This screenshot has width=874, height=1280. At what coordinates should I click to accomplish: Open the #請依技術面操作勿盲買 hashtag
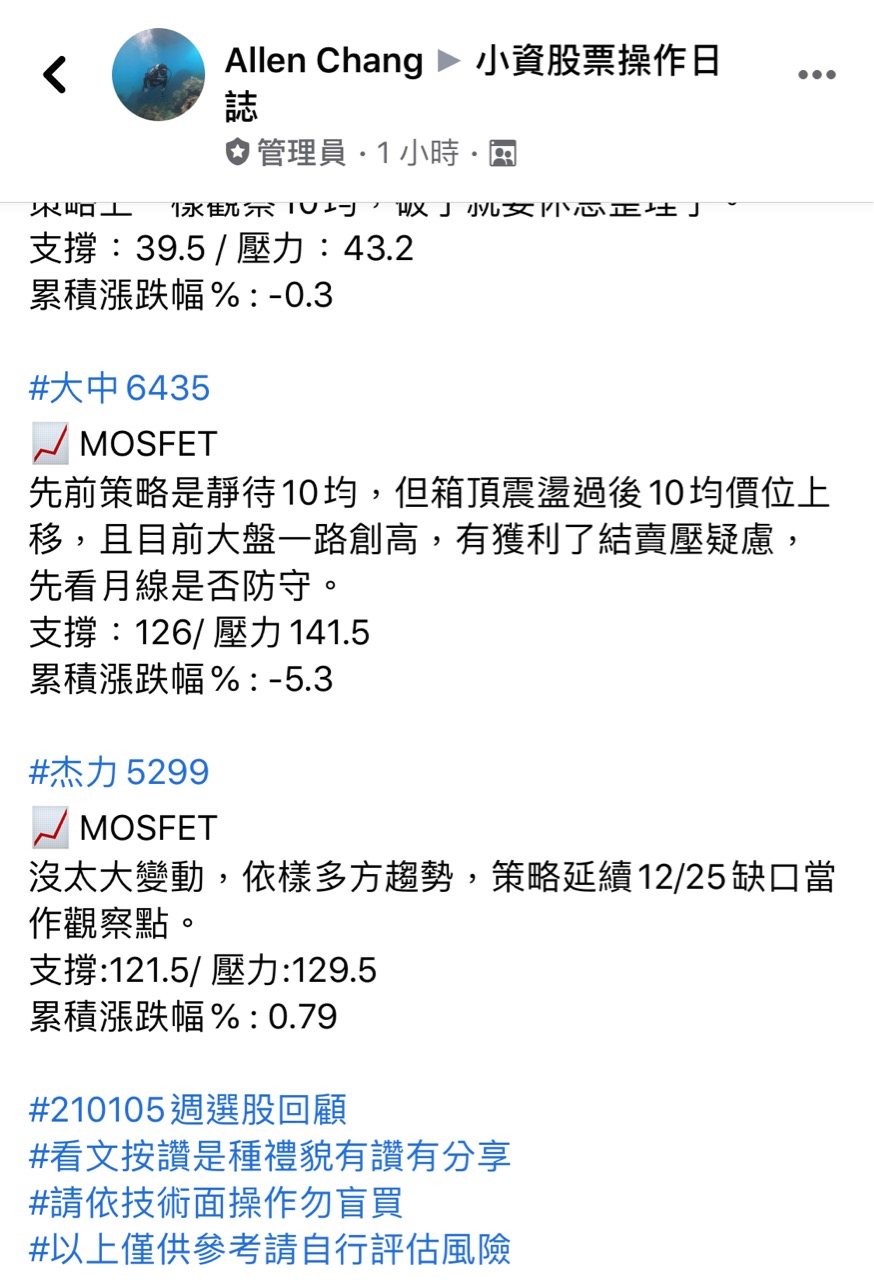(x=216, y=1202)
